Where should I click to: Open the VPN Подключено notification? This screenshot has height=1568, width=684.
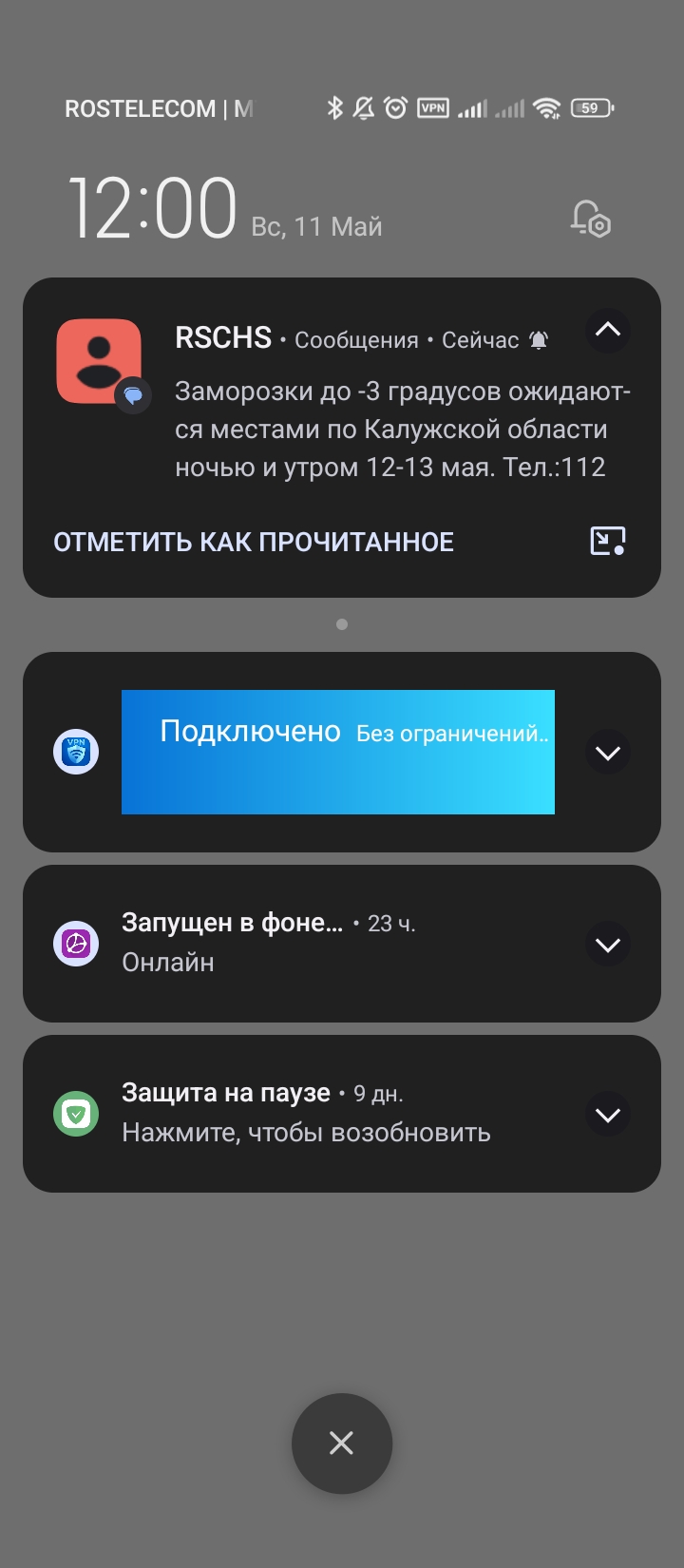pos(338,752)
